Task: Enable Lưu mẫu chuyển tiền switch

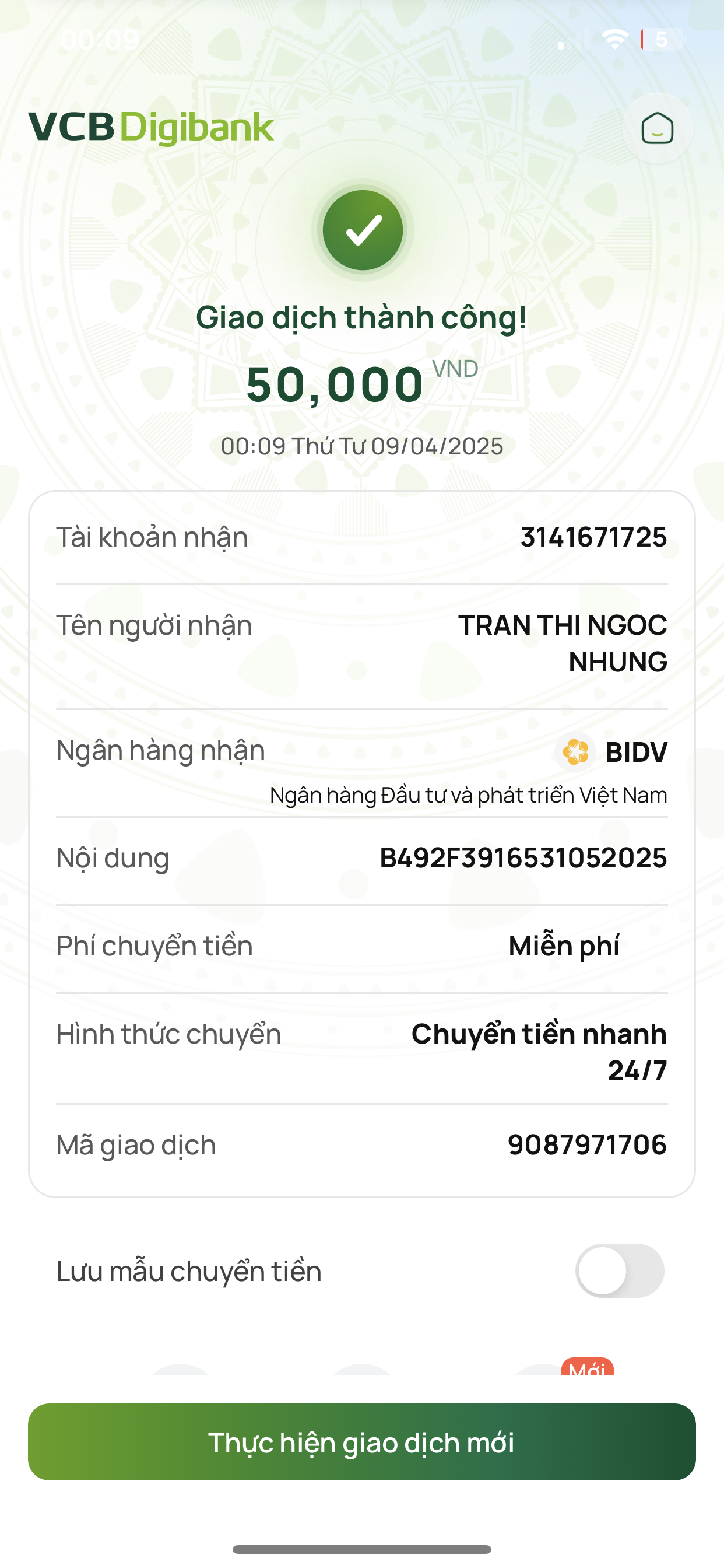Action: coord(619,1270)
